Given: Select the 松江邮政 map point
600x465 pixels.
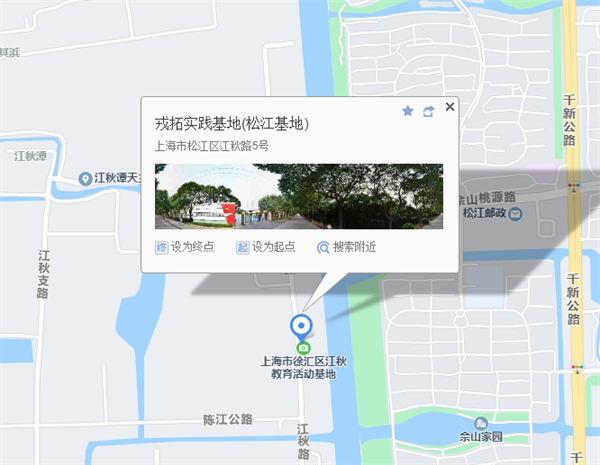Looking at the screenshot, I should click(515, 215).
